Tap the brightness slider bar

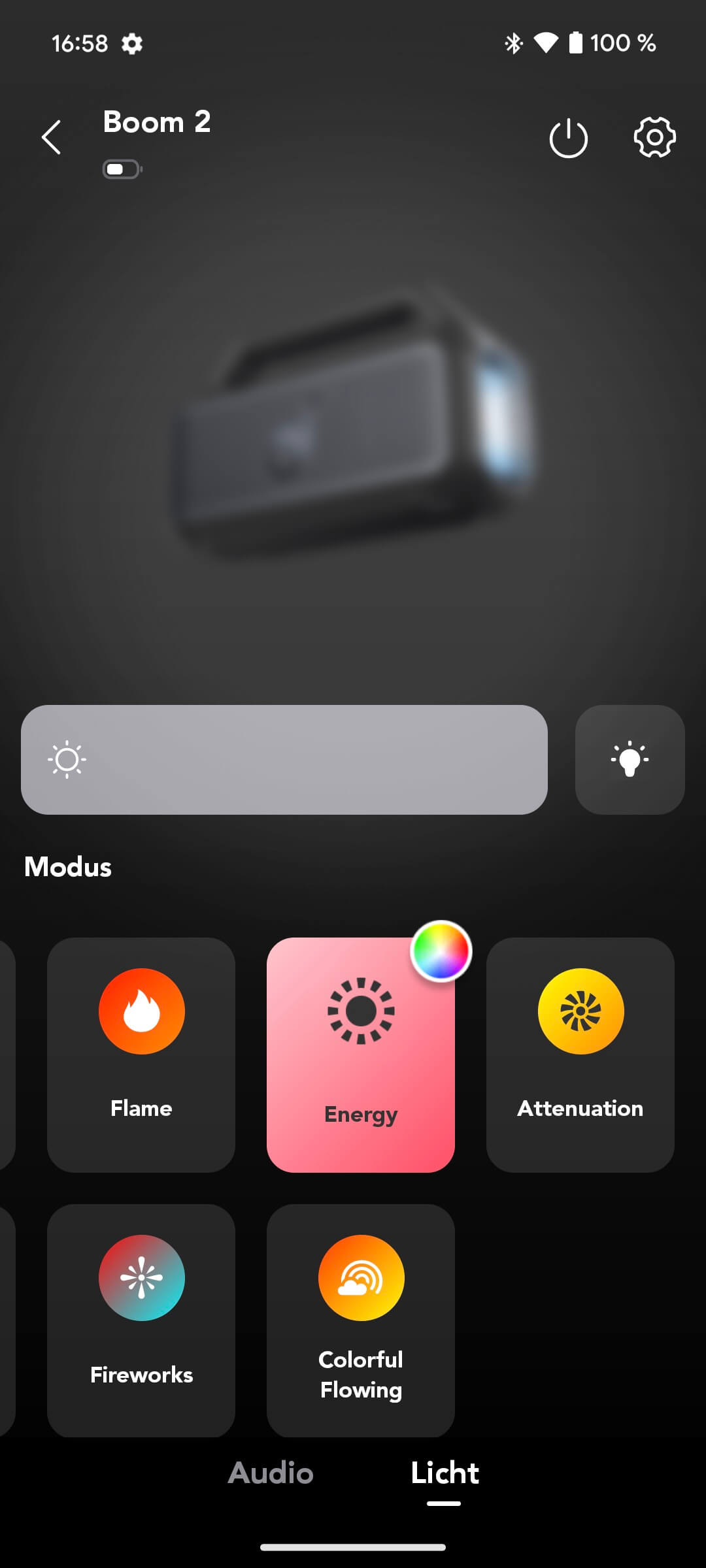tap(284, 759)
